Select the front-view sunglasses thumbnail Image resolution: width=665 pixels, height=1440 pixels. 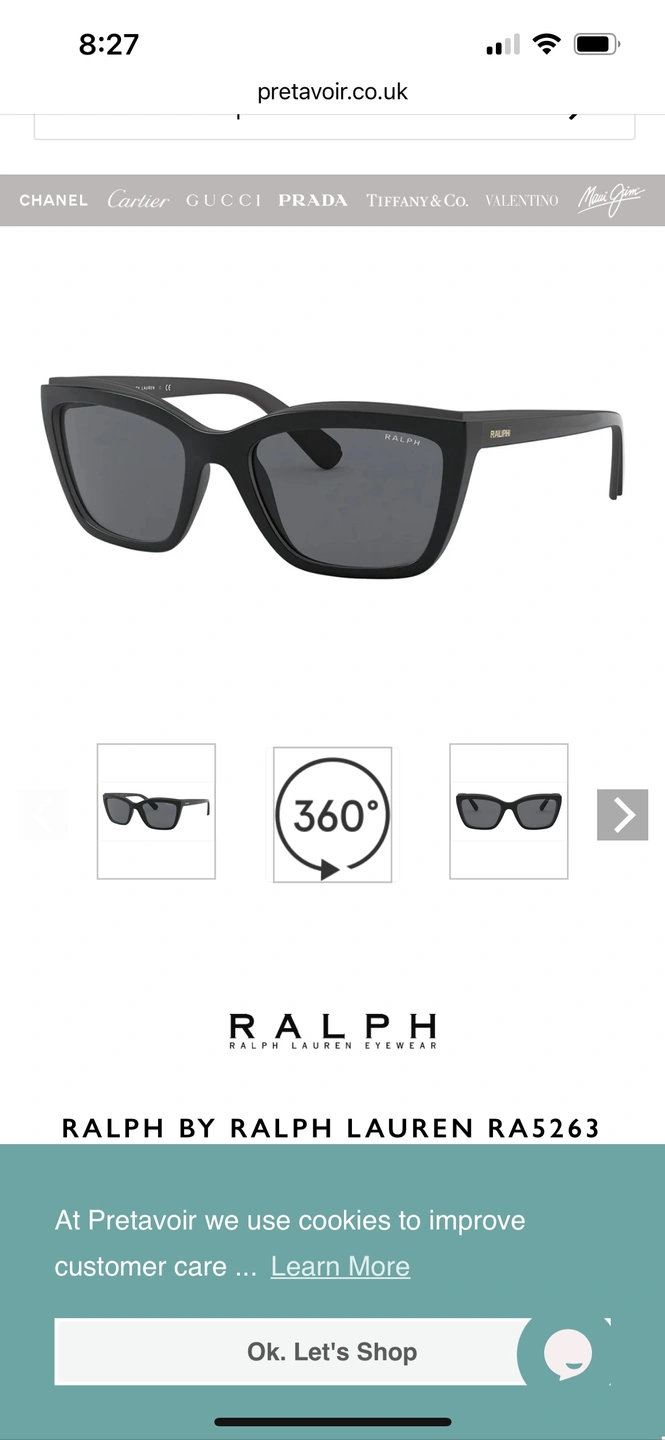pos(508,811)
